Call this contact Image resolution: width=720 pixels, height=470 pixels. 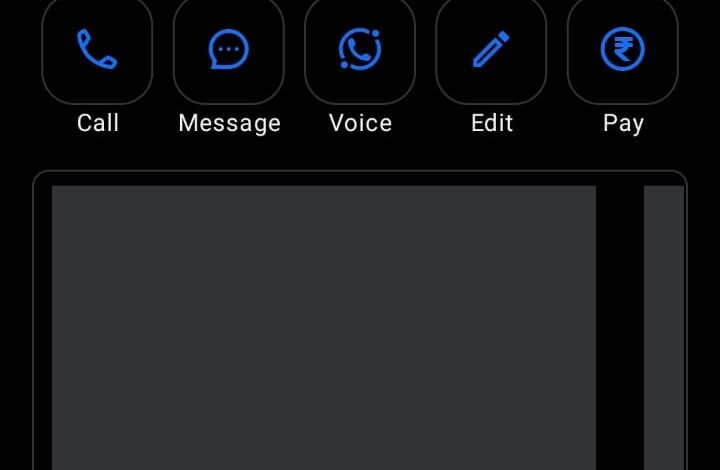(97, 50)
